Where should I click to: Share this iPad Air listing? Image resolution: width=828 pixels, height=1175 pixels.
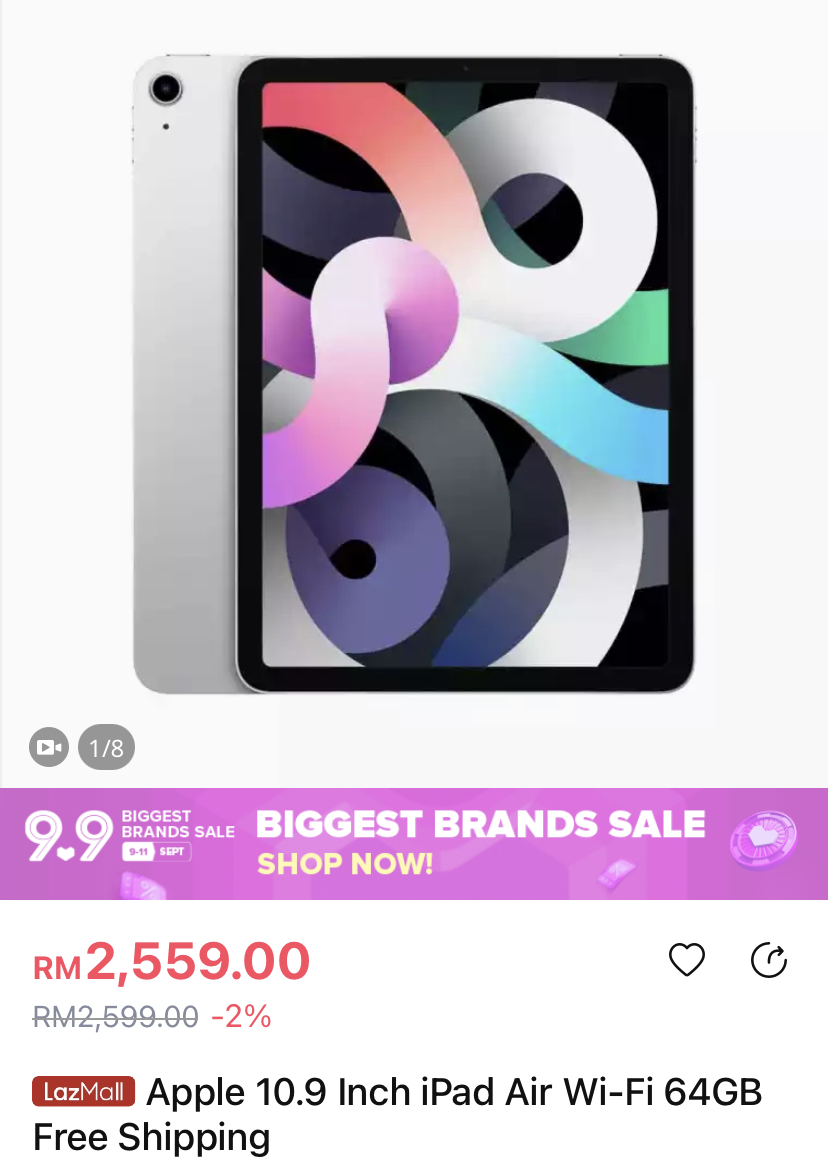769,960
